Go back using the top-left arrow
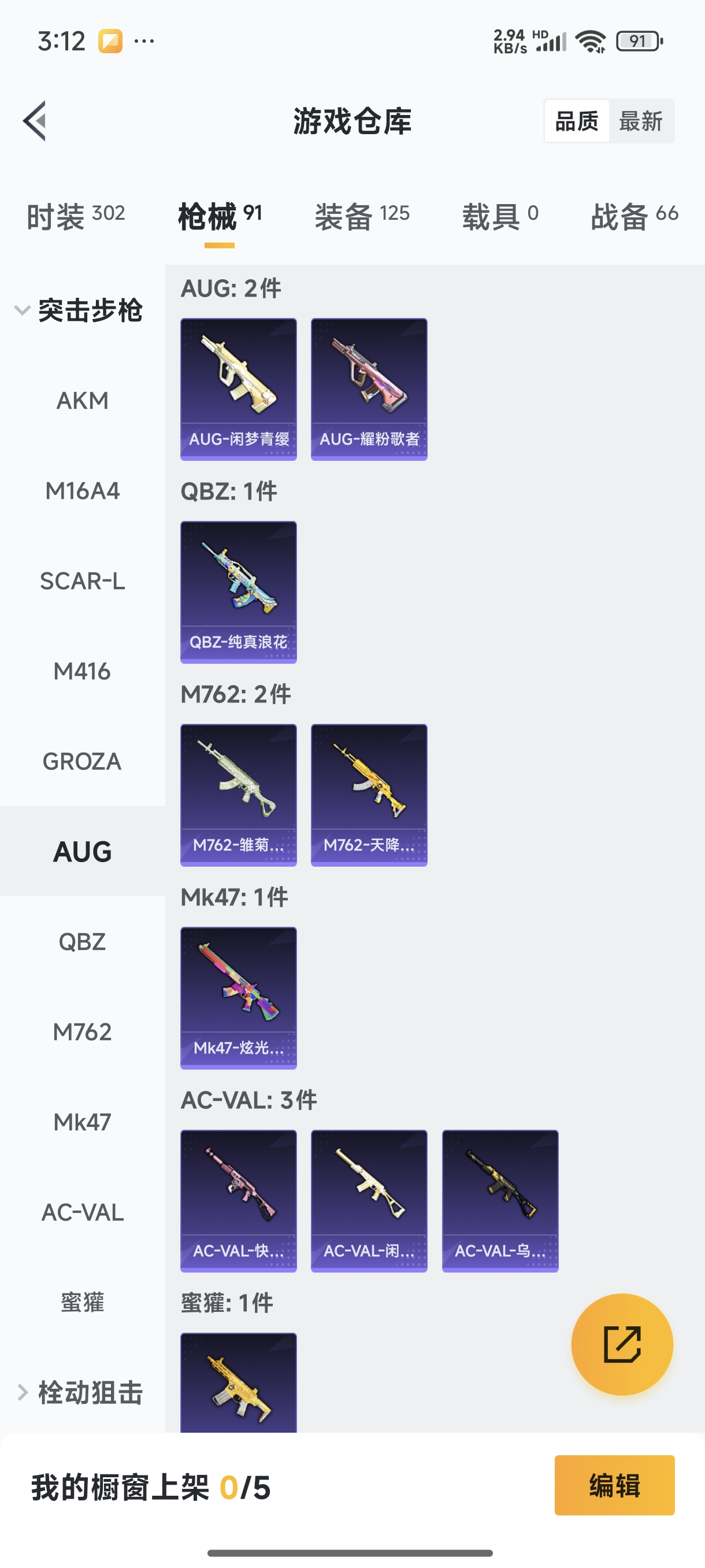The height and width of the screenshot is (1568, 705). pyautogui.click(x=35, y=120)
